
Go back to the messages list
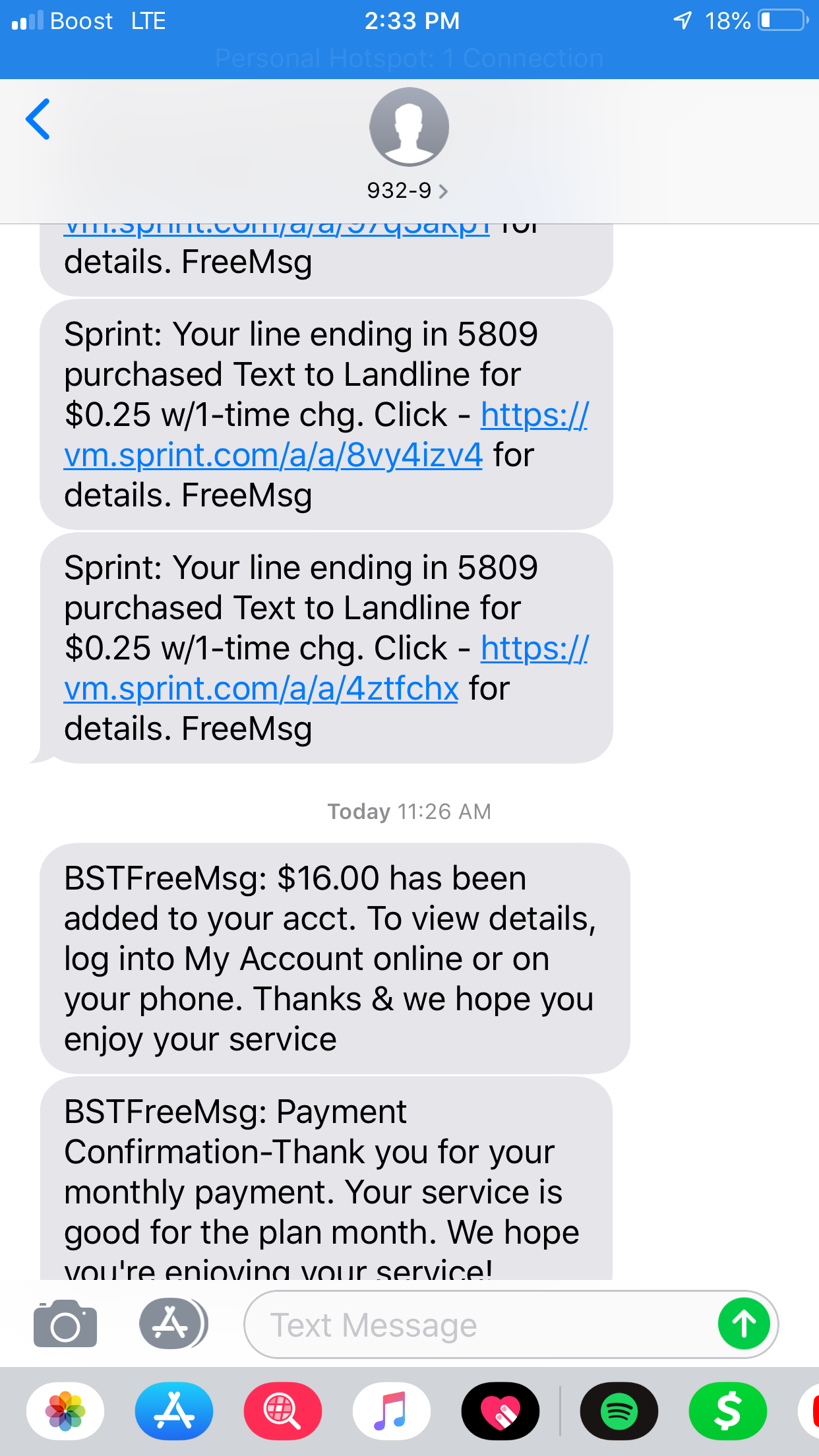tap(38, 119)
